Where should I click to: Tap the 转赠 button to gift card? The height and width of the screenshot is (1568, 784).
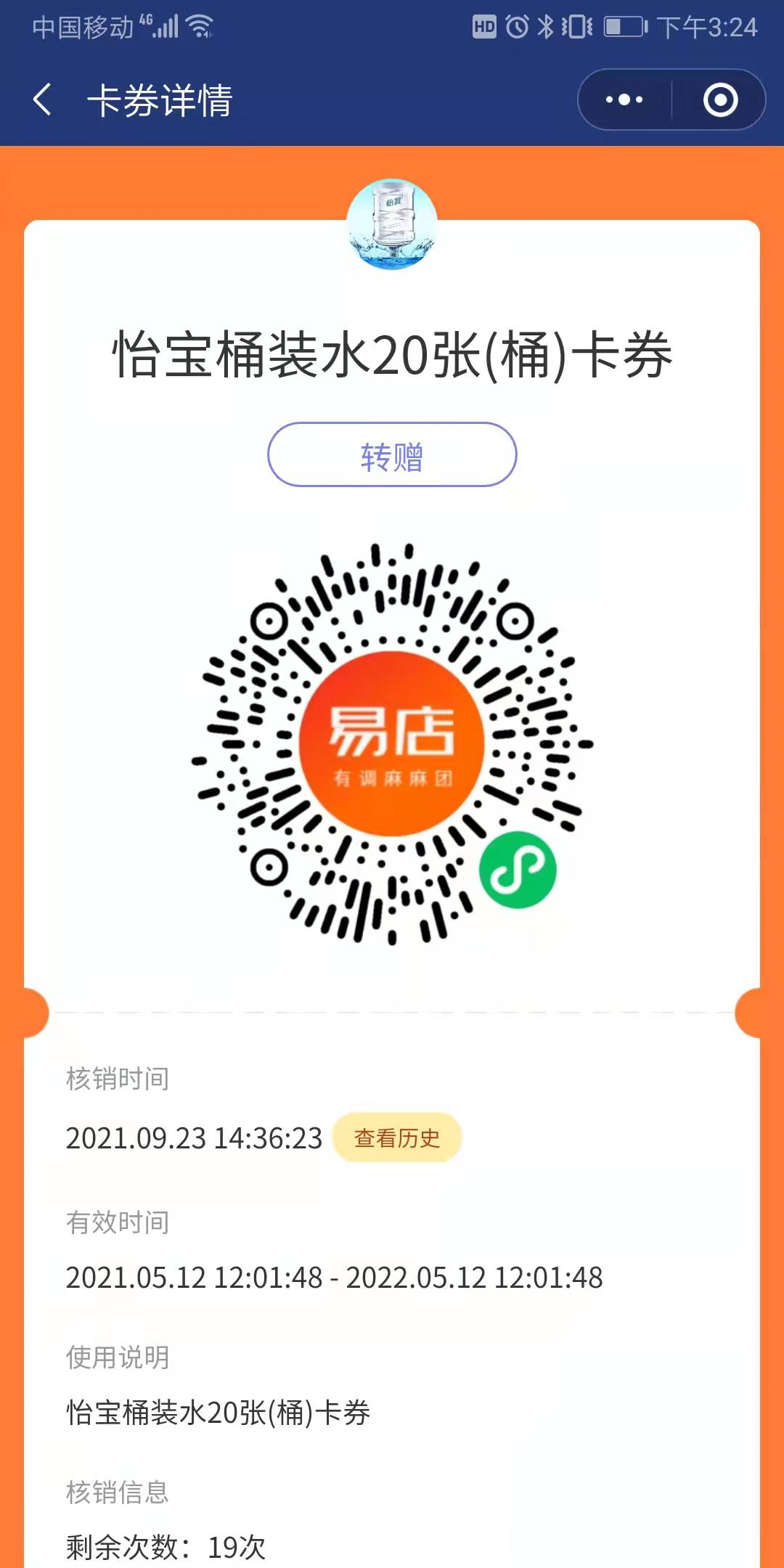(392, 455)
